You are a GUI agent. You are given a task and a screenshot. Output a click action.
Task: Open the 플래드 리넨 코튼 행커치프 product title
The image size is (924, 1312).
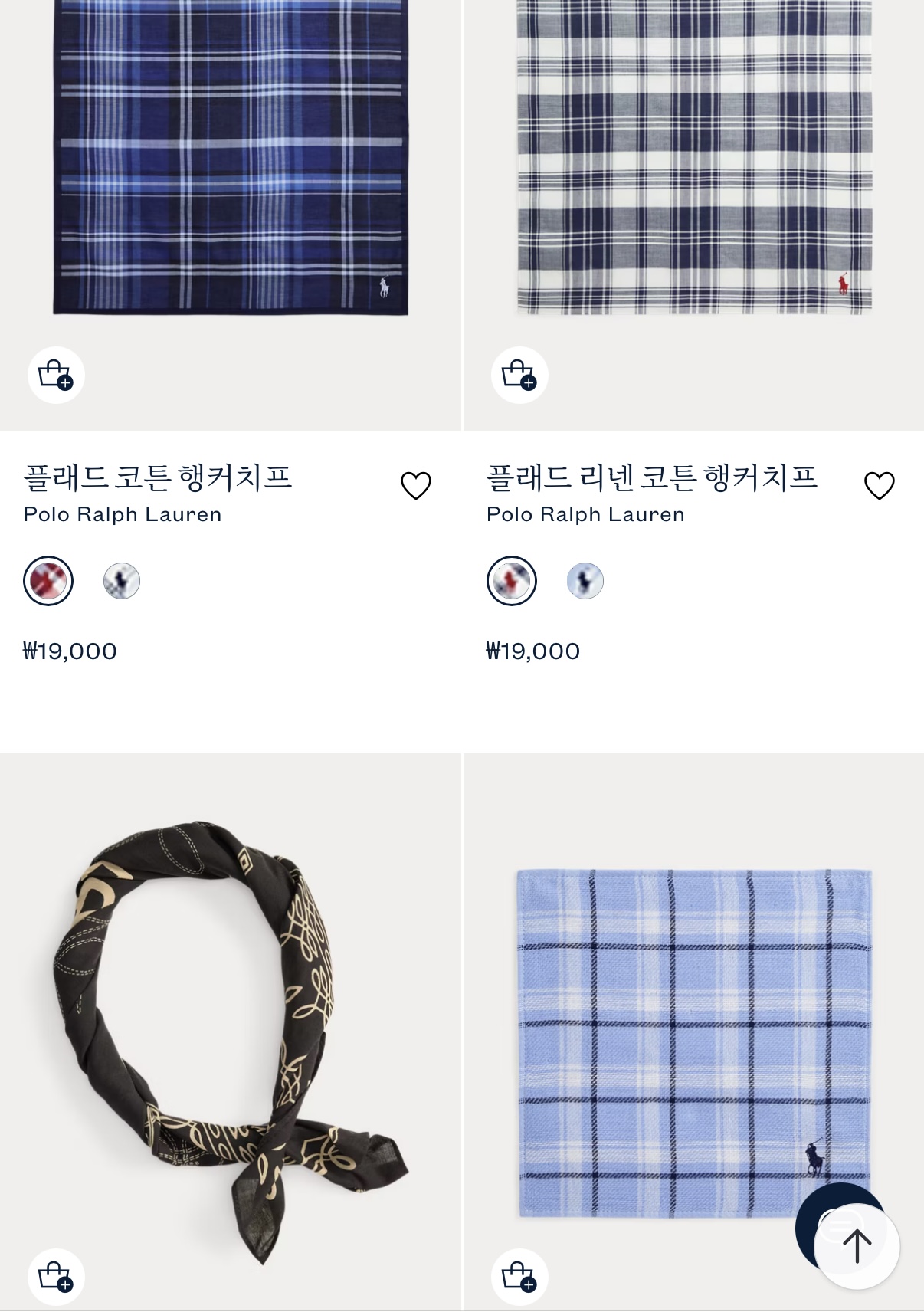click(652, 477)
